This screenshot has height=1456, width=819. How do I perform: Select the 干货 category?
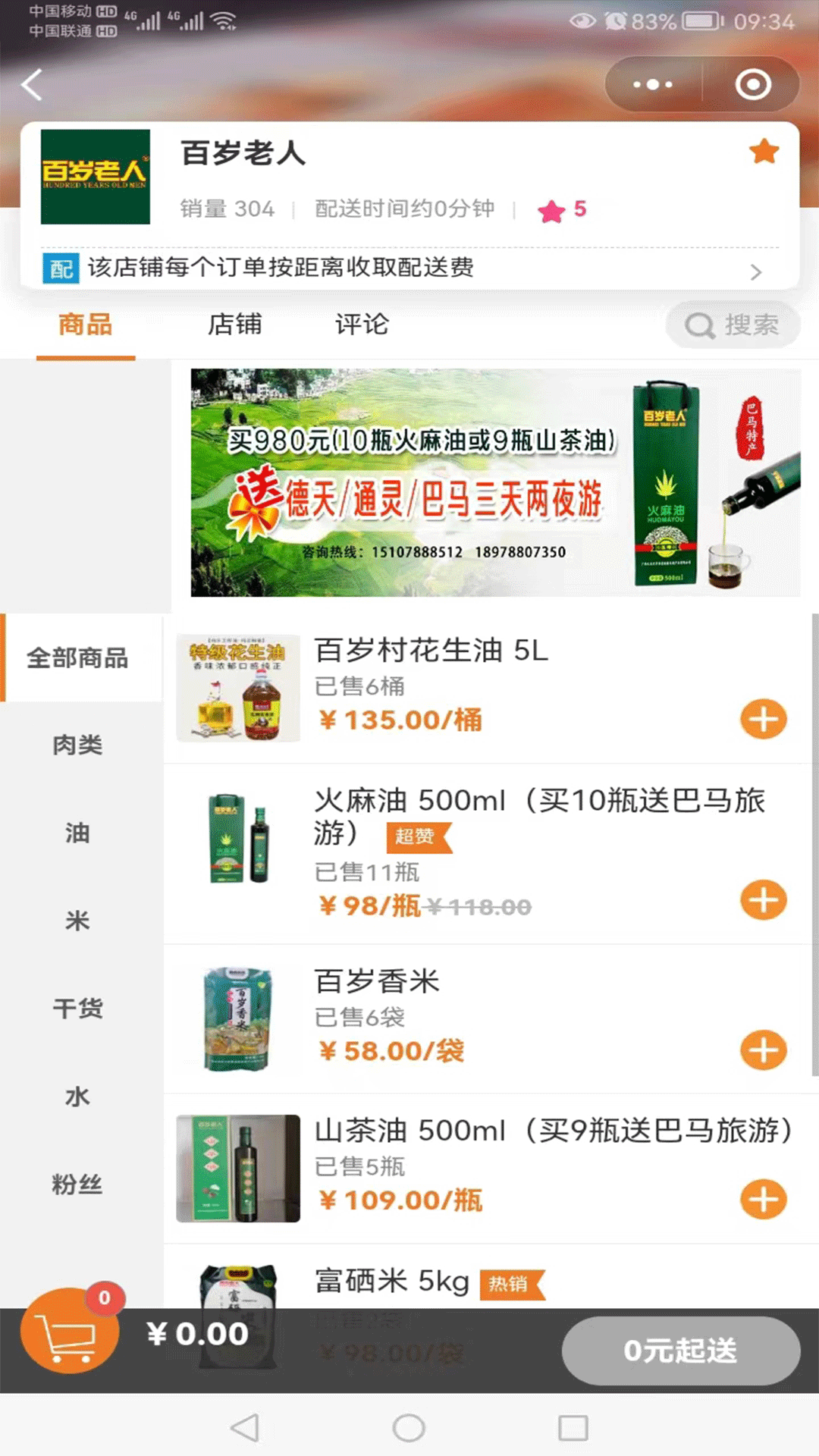pos(76,1009)
